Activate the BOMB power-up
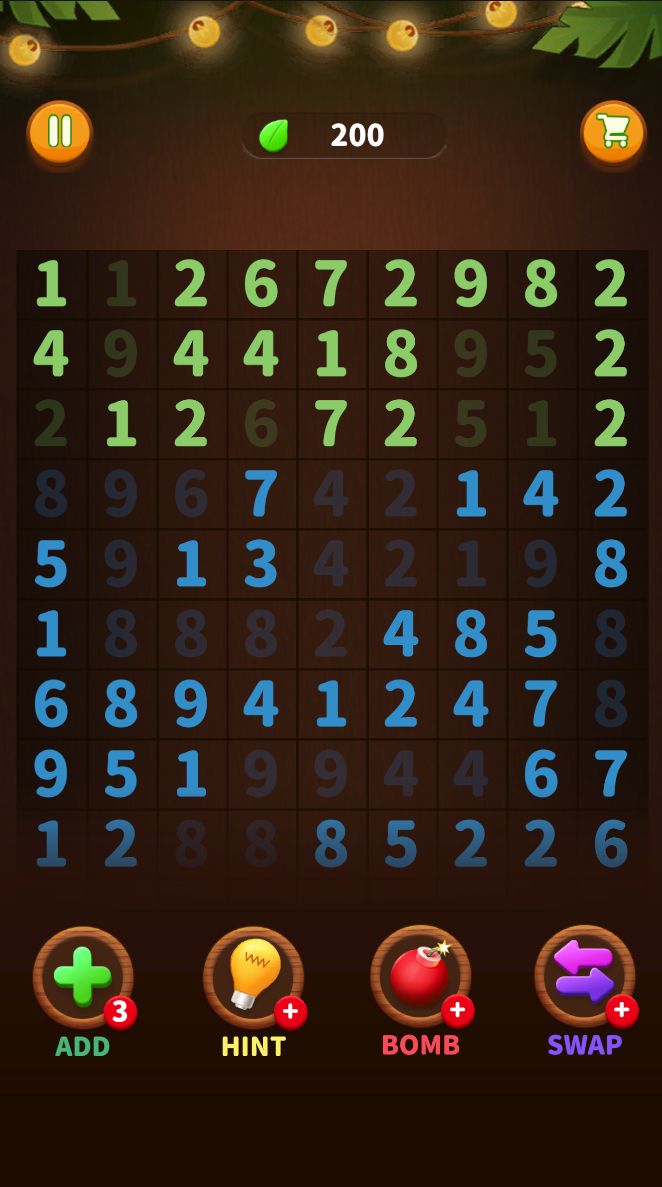Viewport: 662px width, 1187px height. coord(420,977)
